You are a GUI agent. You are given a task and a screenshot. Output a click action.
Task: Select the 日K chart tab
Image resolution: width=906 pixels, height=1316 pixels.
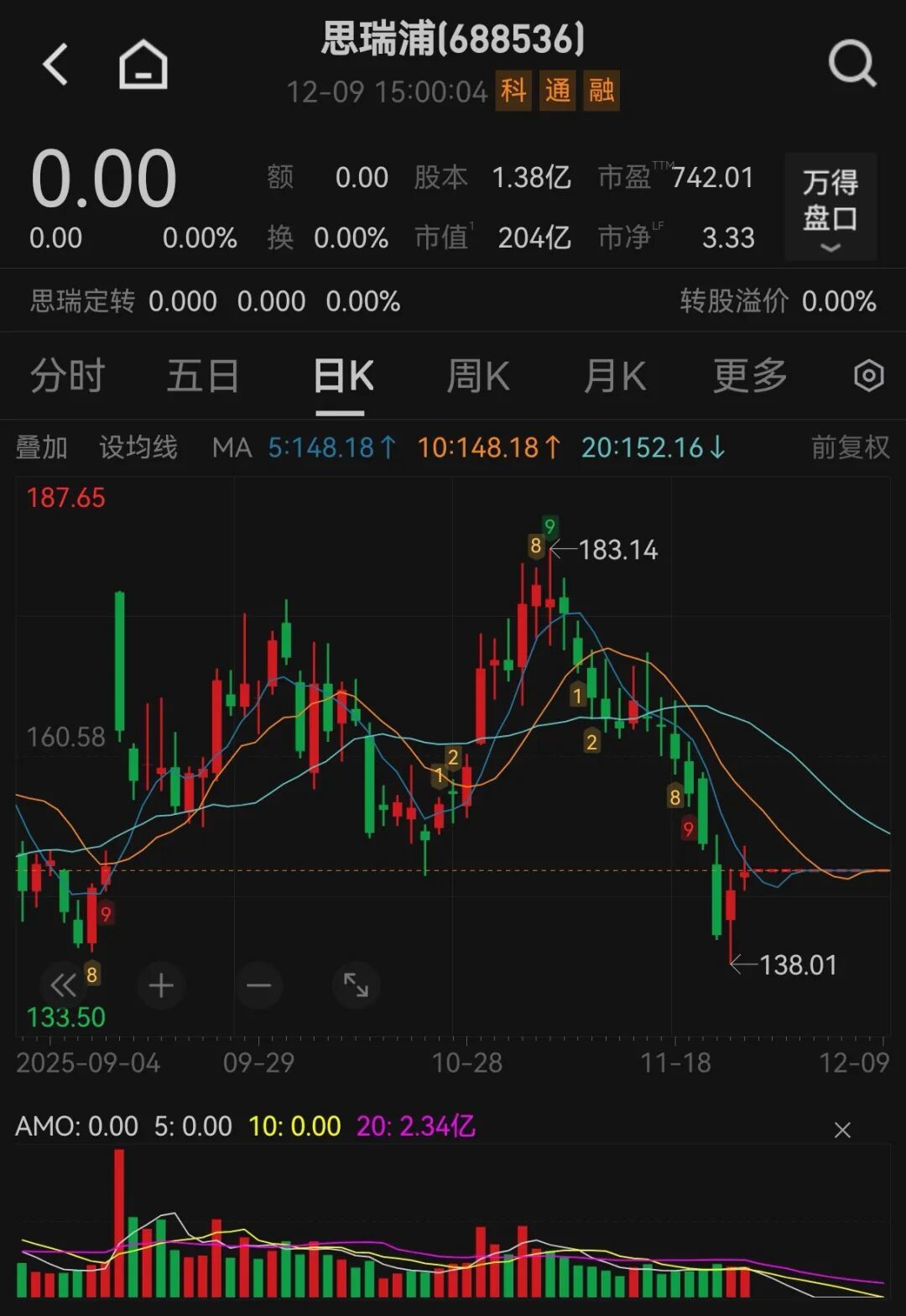pyautogui.click(x=342, y=376)
